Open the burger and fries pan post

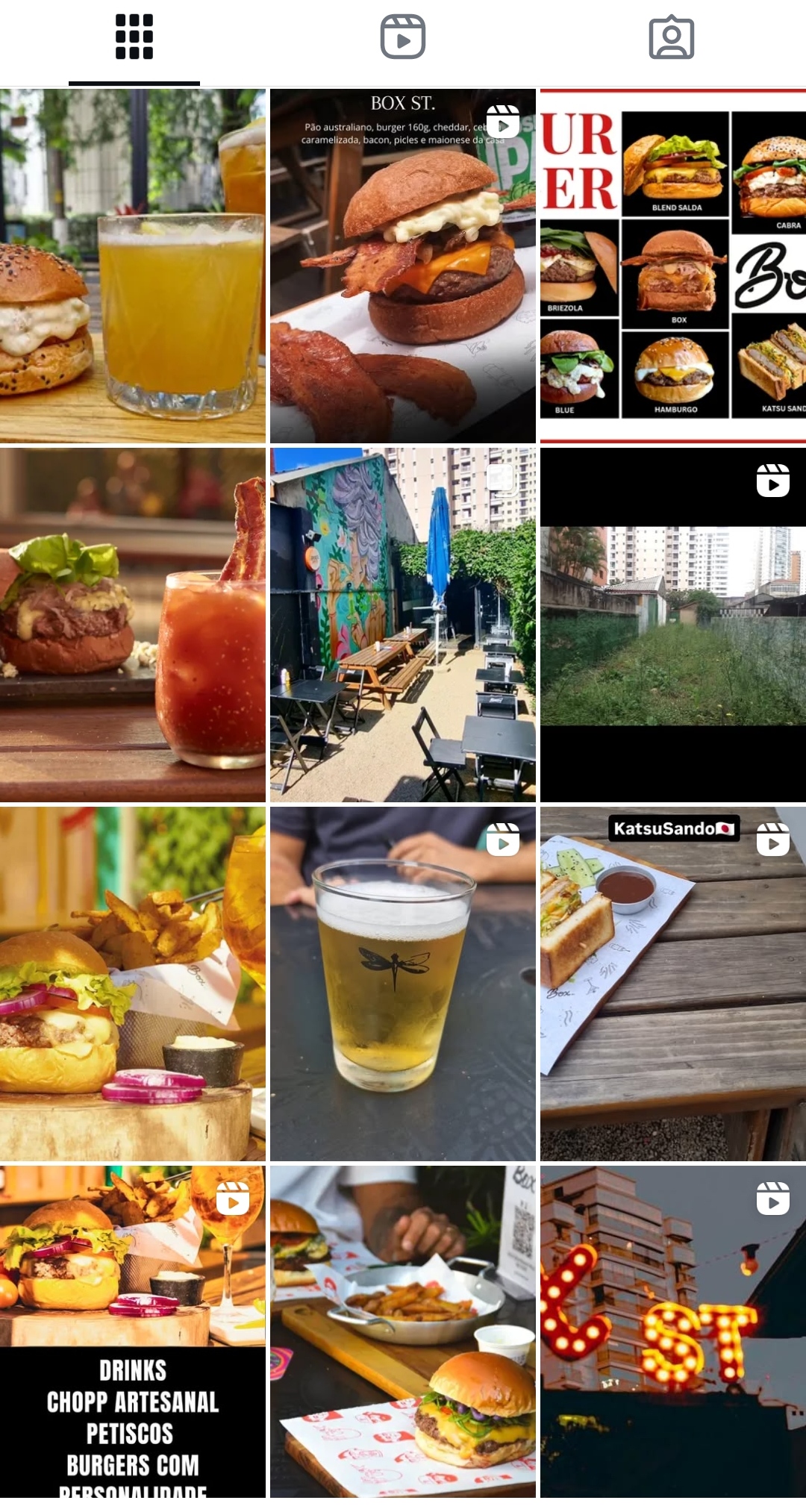point(403,1331)
